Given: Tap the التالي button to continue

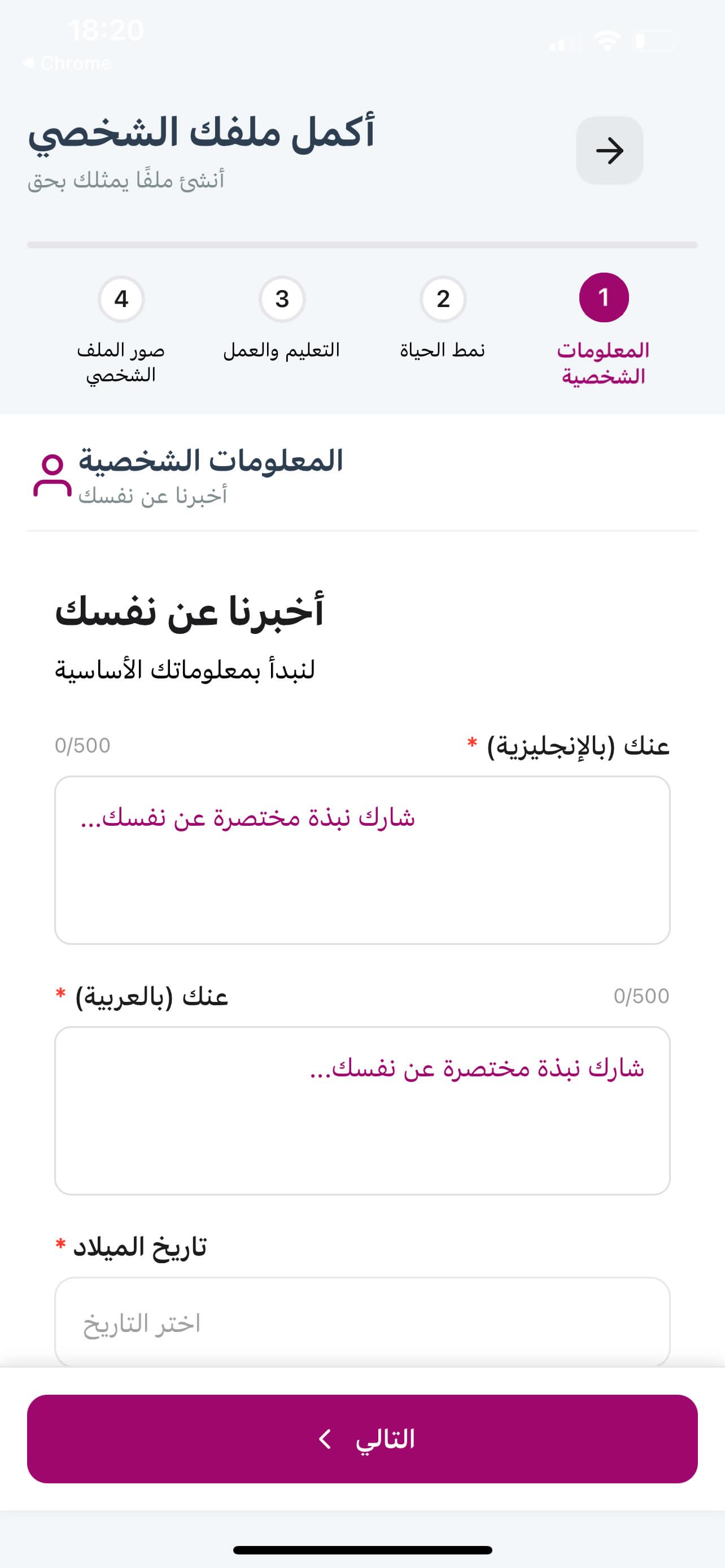Looking at the screenshot, I should [x=362, y=1439].
